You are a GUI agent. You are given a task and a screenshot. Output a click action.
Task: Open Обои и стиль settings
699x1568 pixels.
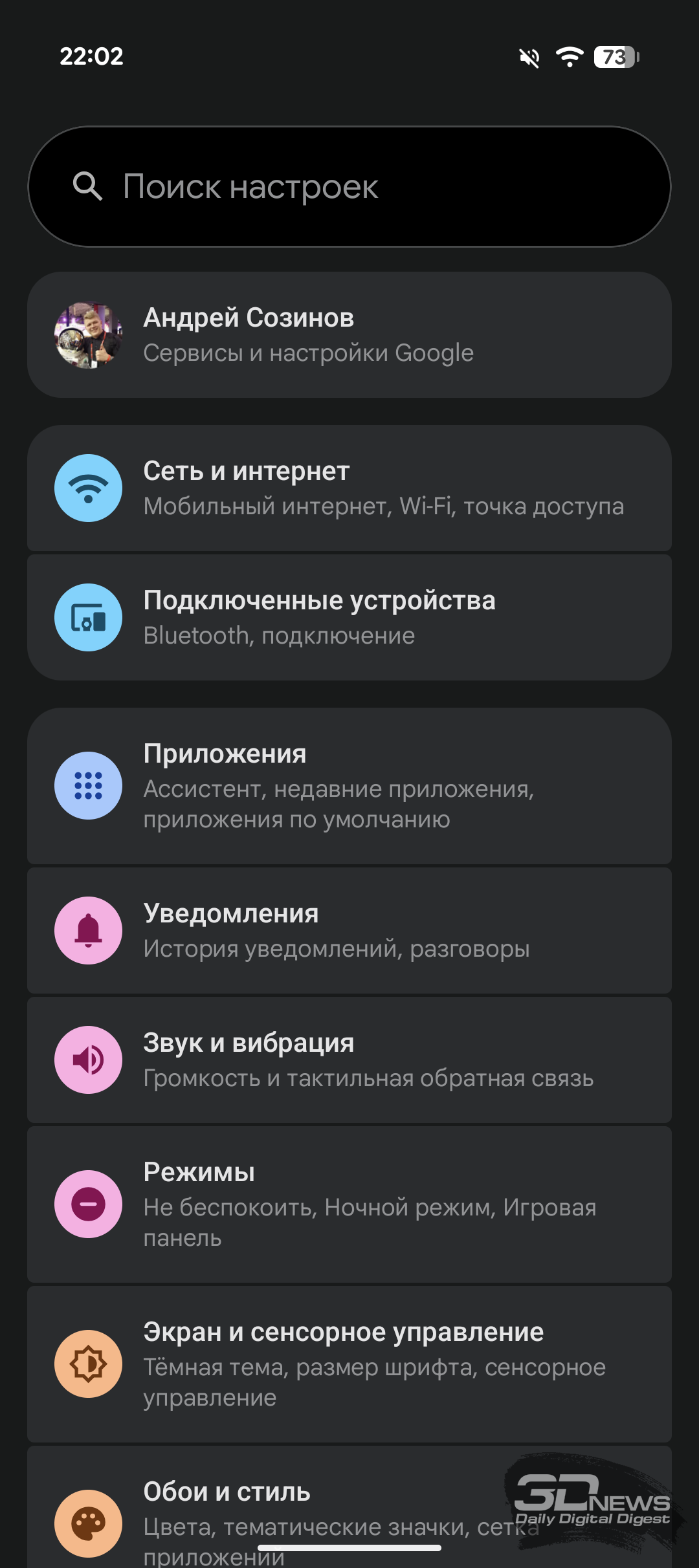pos(349,1507)
